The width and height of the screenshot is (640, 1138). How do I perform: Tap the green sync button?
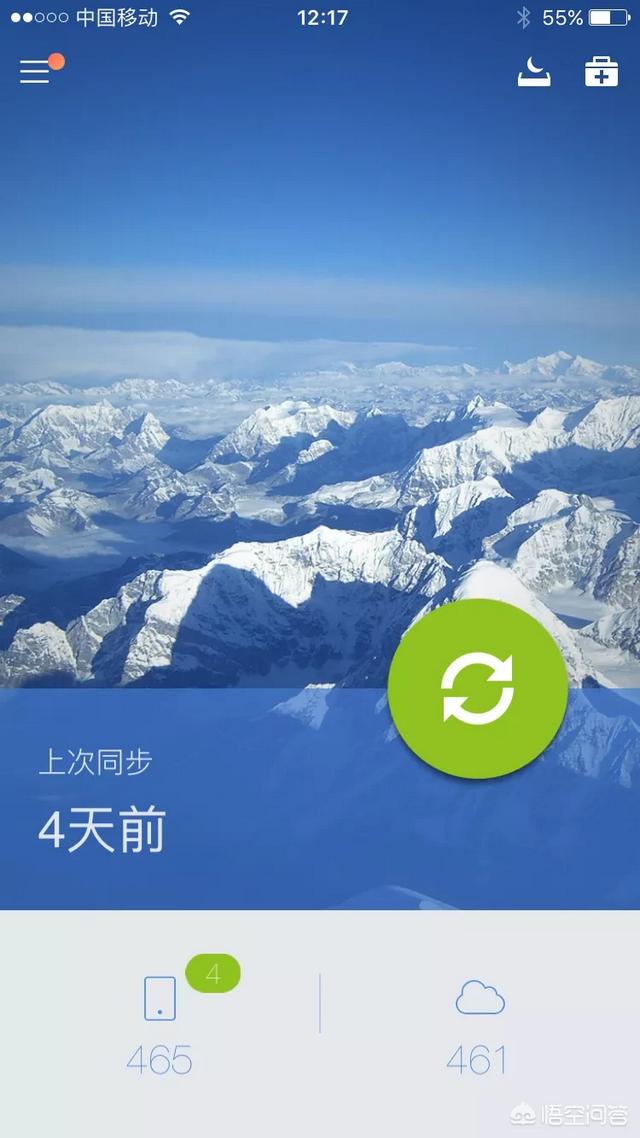478,688
